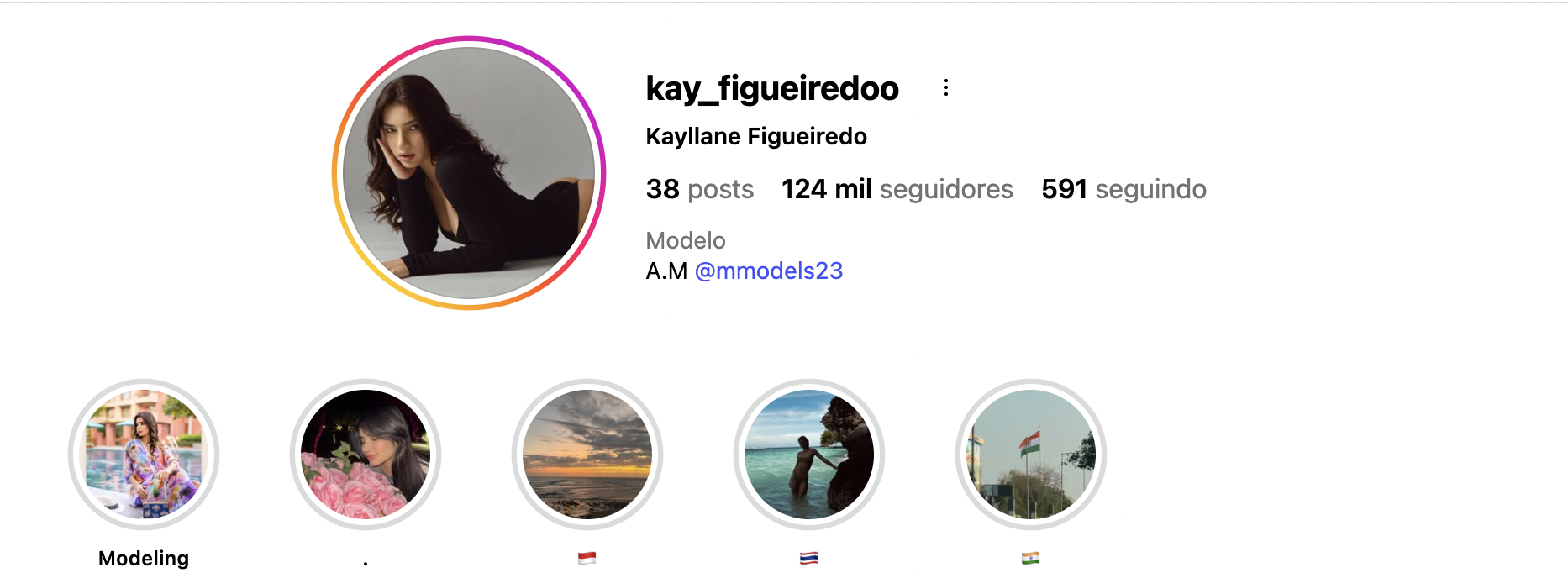Viewport: 1568px width, 578px height.
Task: View the profile picture story
Action: click(x=469, y=173)
